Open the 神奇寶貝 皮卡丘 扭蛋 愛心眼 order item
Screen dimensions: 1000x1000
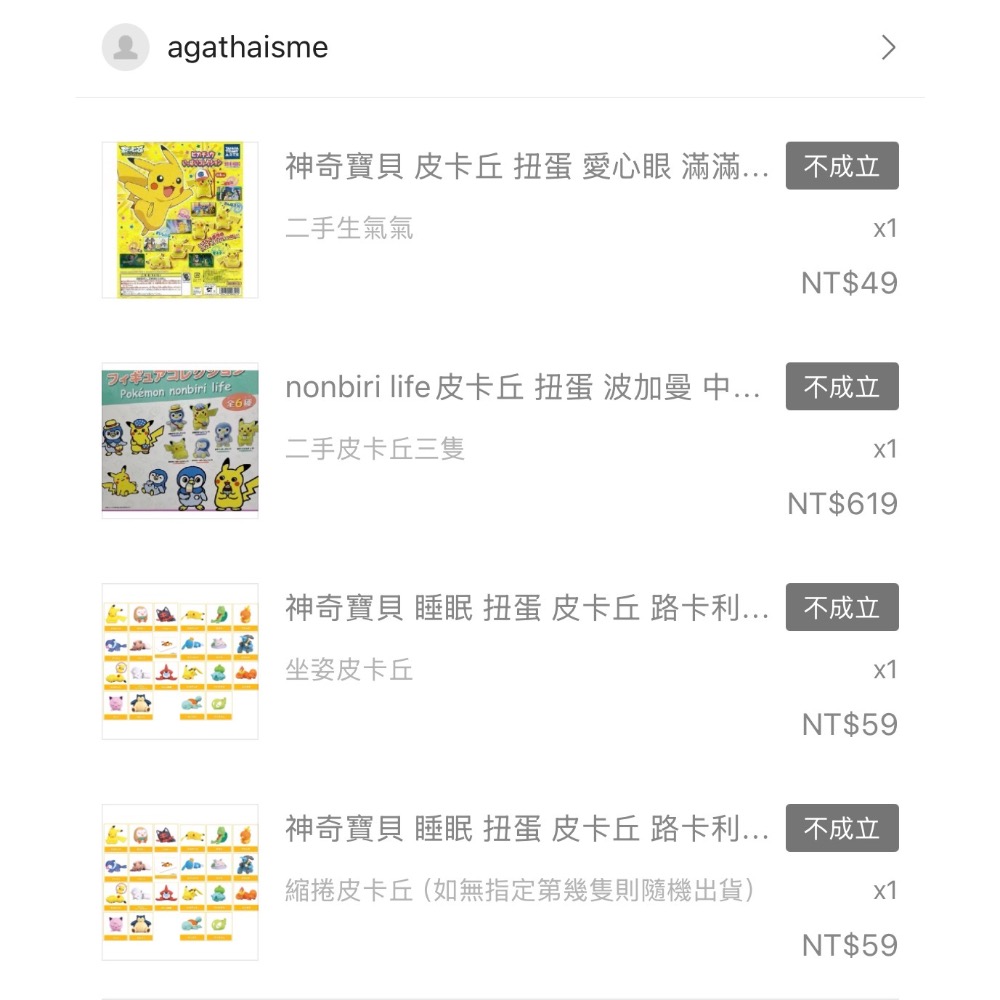click(x=526, y=167)
